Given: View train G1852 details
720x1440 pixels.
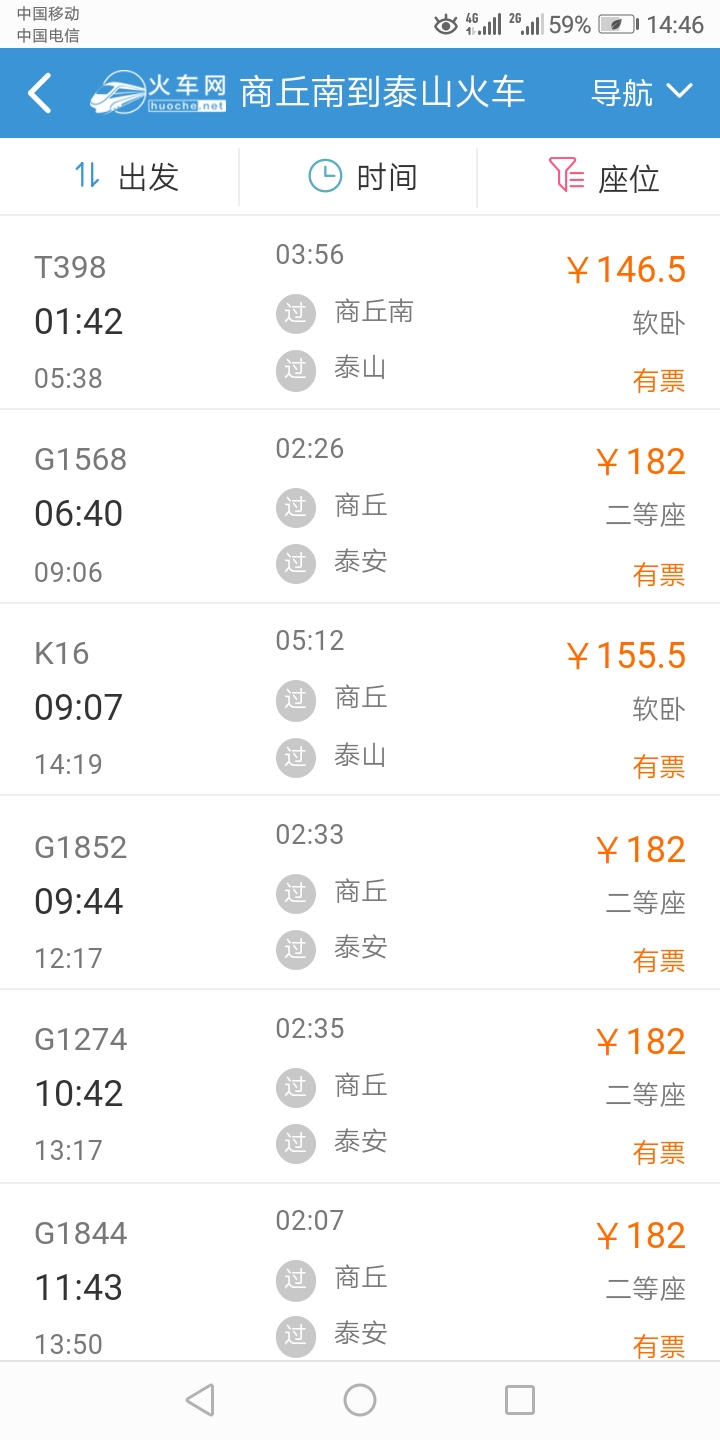Looking at the screenshot, I should coord(360,893).
